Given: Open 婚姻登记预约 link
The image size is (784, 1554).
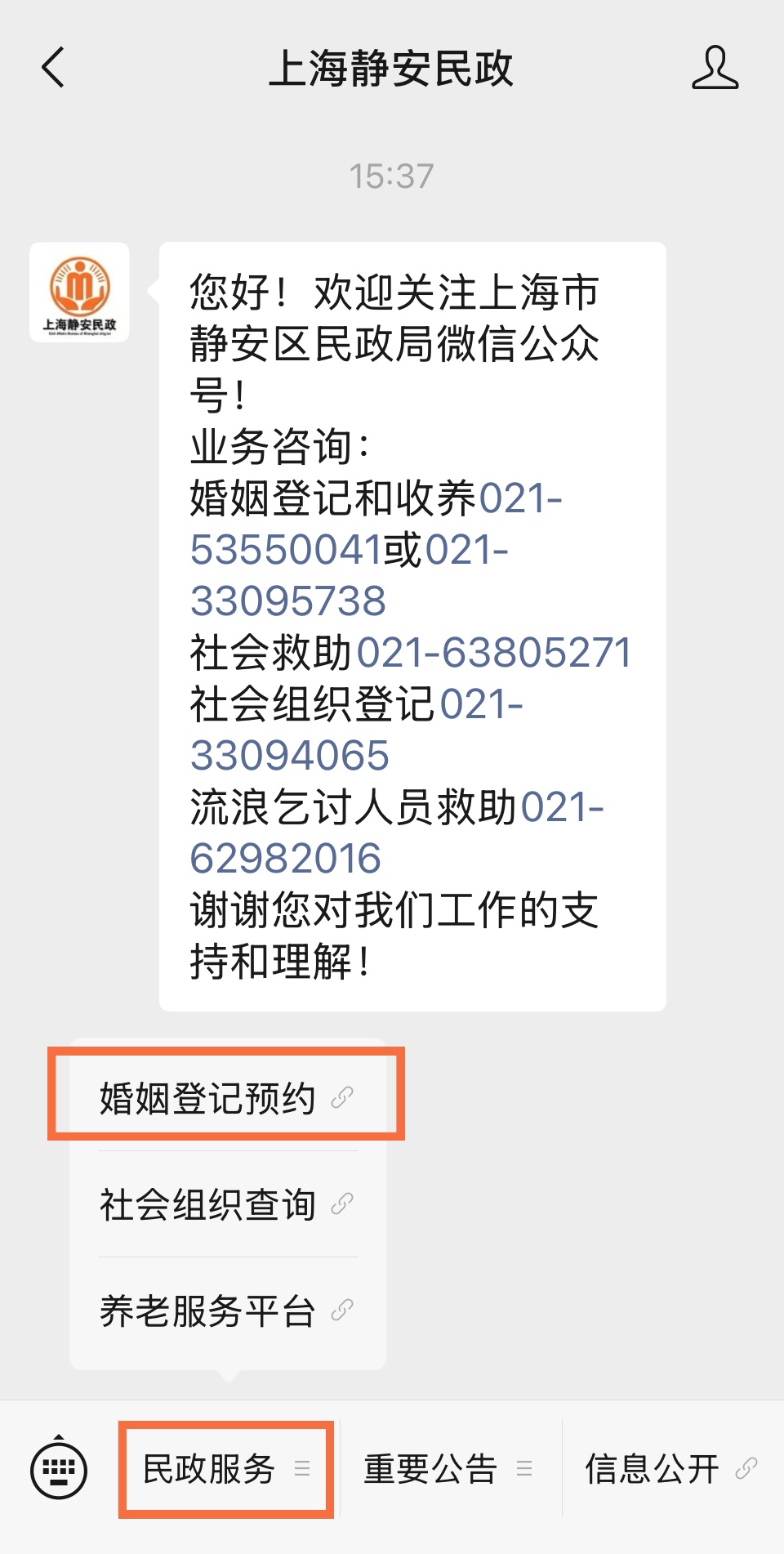Looking at the screenshot, I should pos(227,1096).
